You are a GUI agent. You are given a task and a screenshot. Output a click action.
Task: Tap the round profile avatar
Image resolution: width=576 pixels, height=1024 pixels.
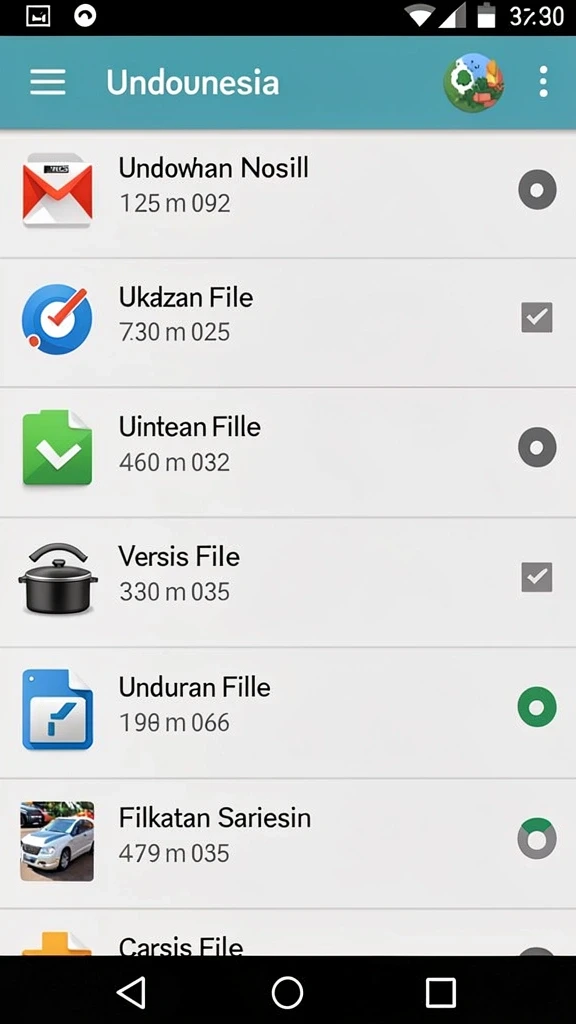(474, 83)
